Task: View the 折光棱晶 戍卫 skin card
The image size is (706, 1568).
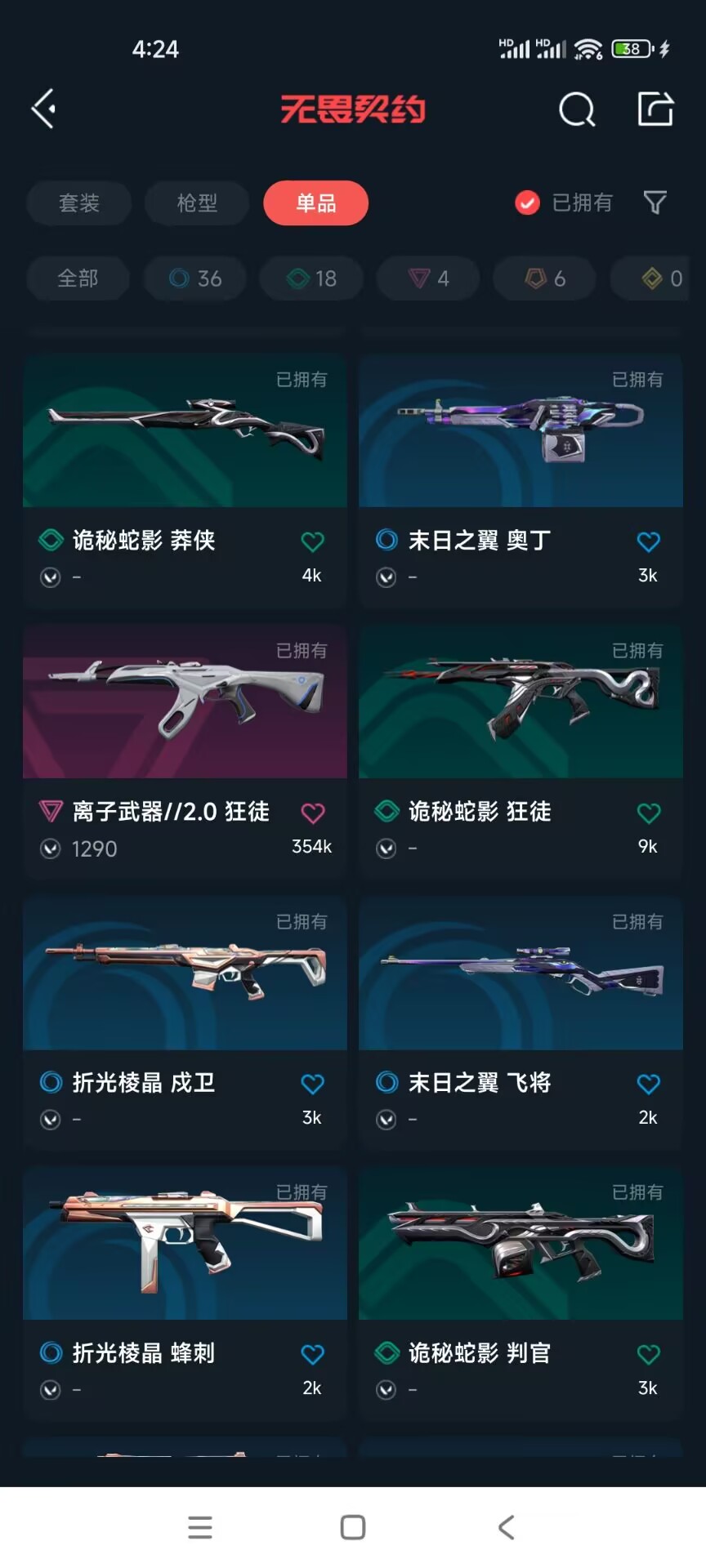Action: click(185, 973)
